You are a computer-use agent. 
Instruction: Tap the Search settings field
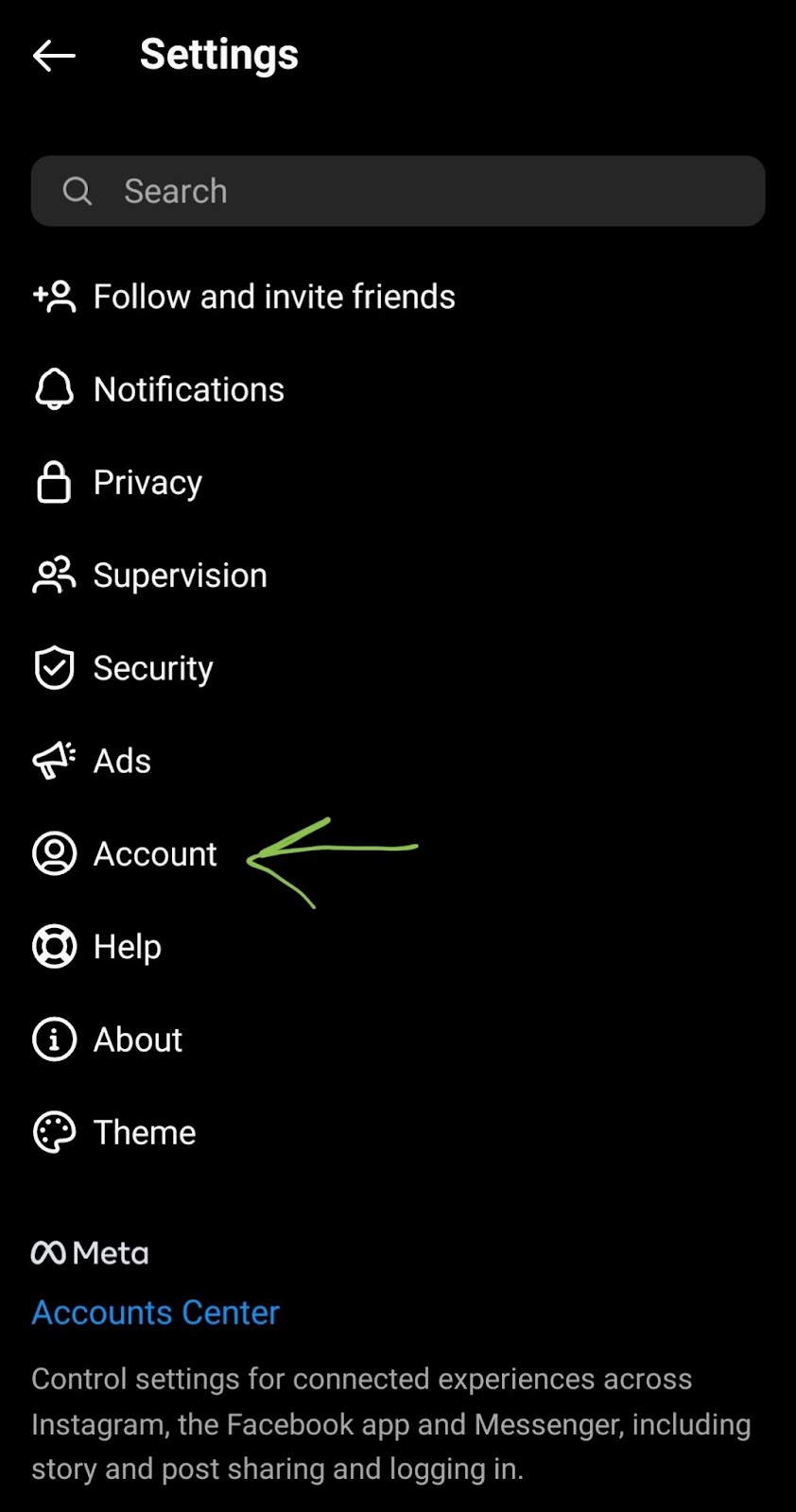tap(397, 191)
